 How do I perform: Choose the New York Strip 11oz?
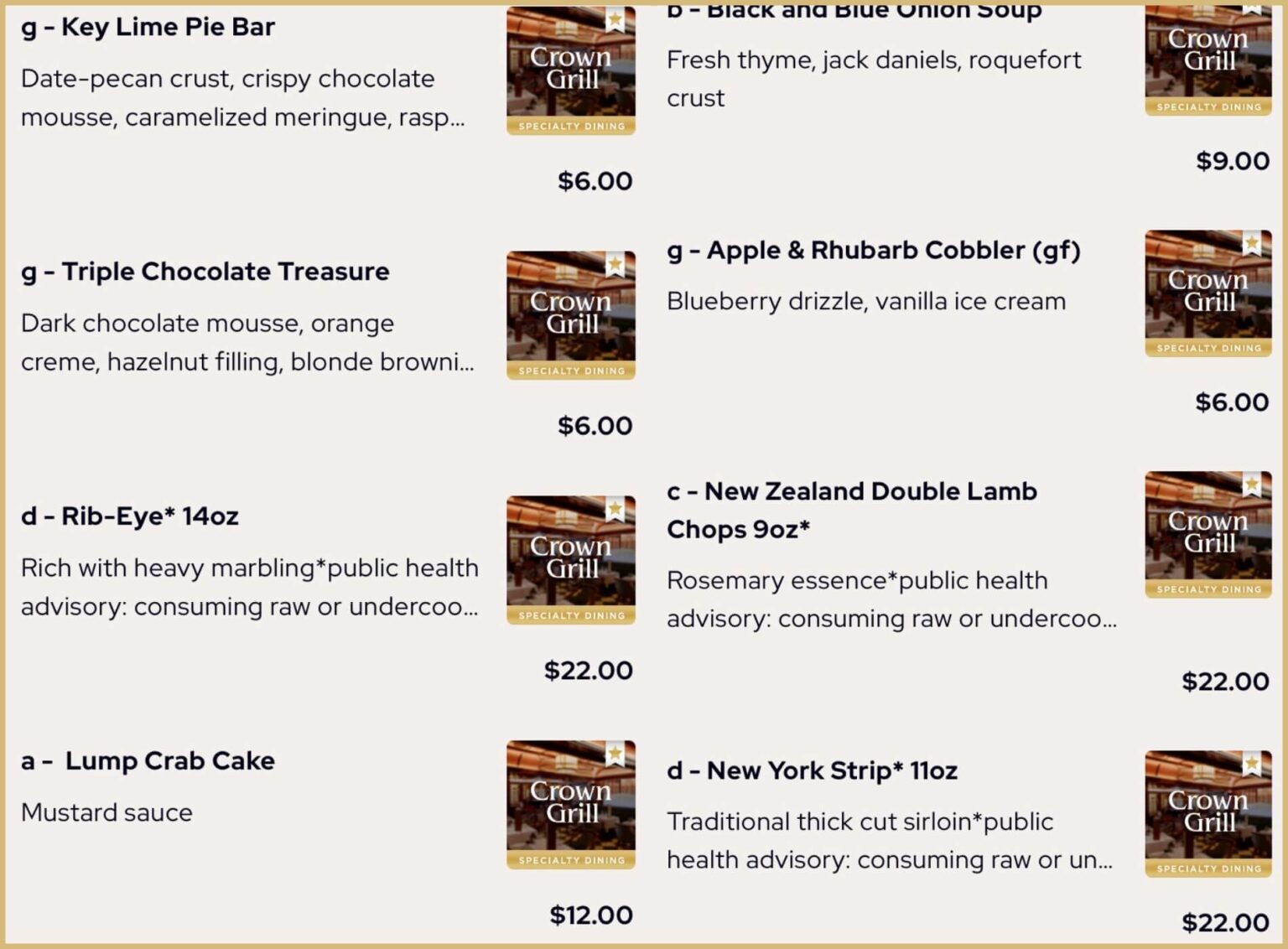[x=812, y=771]
